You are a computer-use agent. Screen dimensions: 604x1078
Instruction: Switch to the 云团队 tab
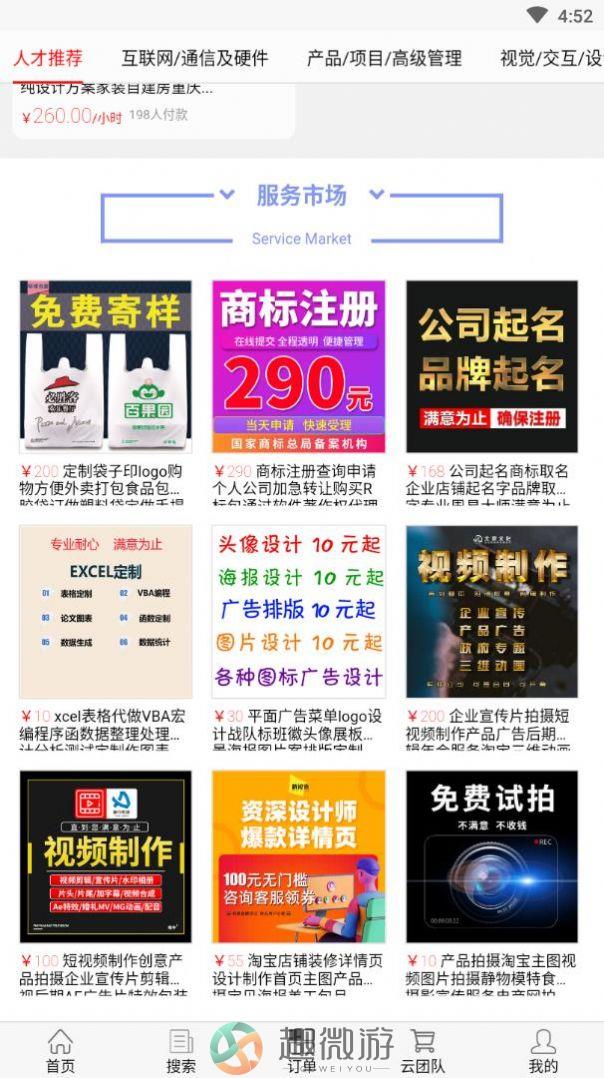pos(423,1050)
